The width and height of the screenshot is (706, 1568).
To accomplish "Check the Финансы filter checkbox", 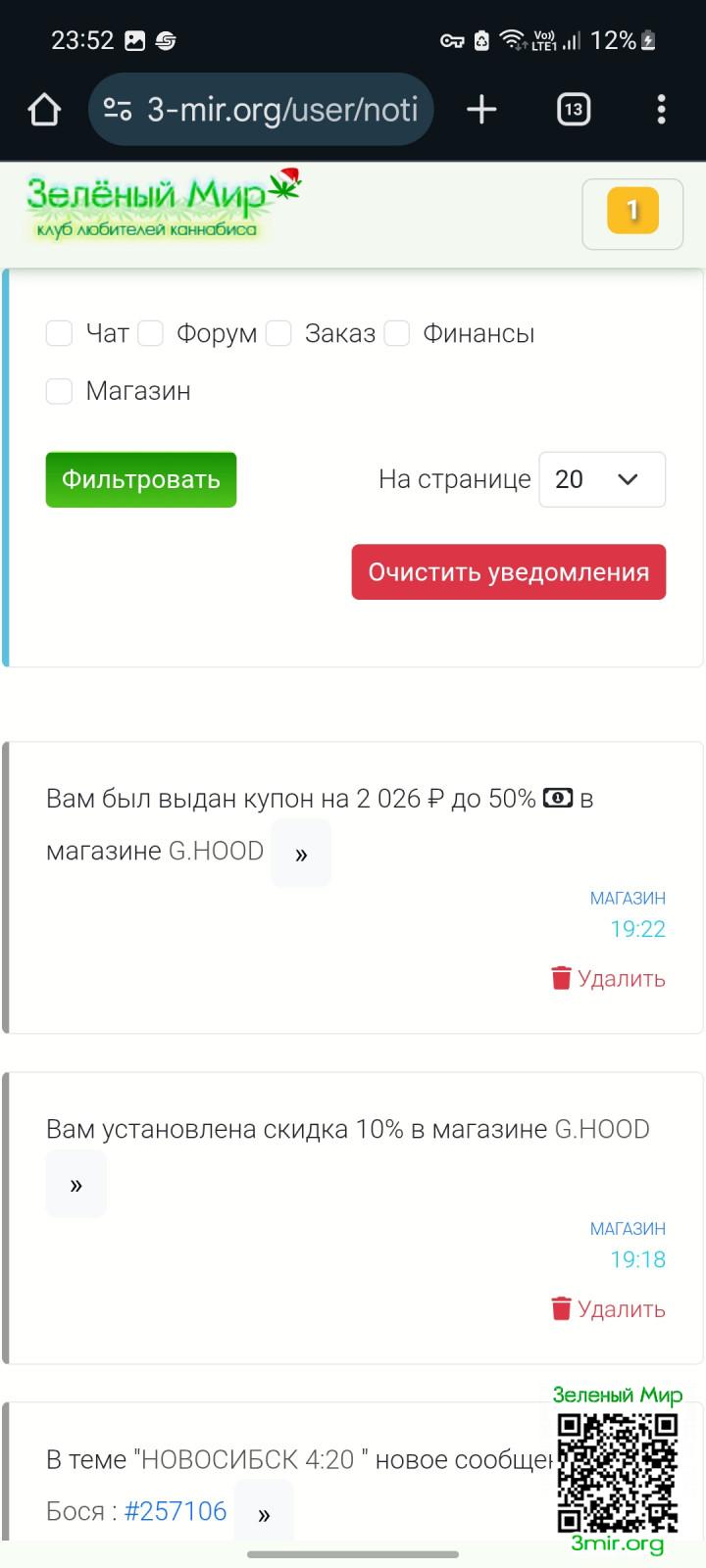I will point(397,334).
